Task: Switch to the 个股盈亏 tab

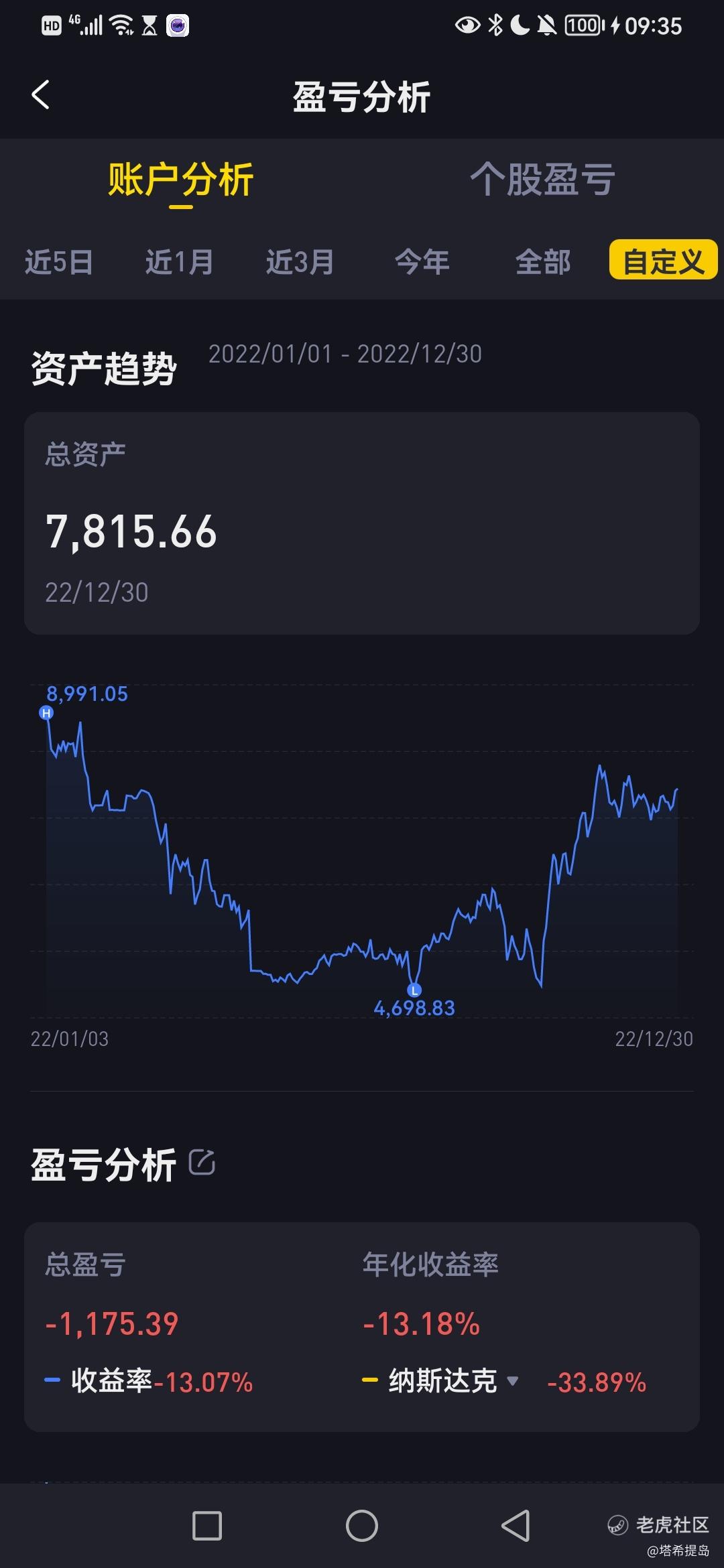Action: (542, 179)
